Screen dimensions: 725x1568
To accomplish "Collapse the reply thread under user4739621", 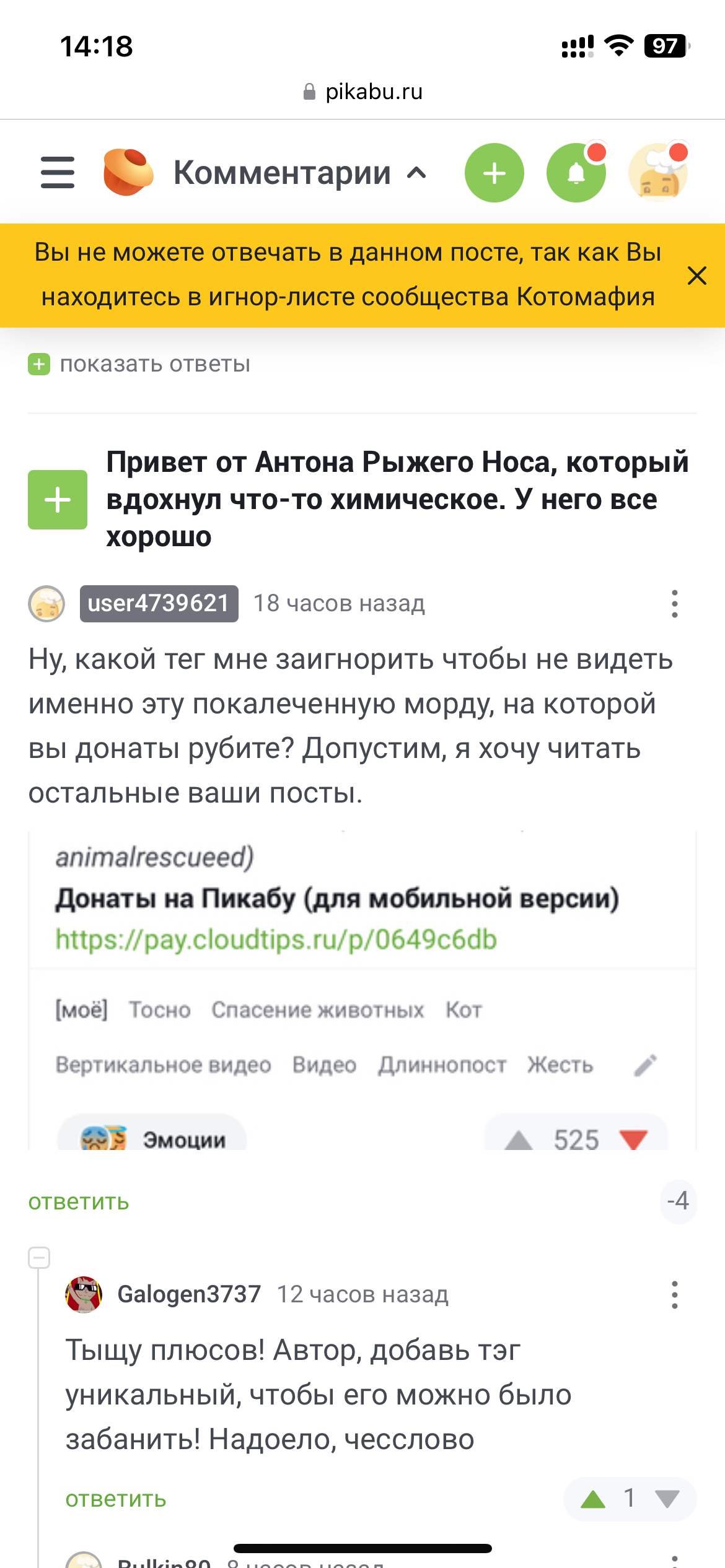I will pyautogui.click(x=39, y=1258).
